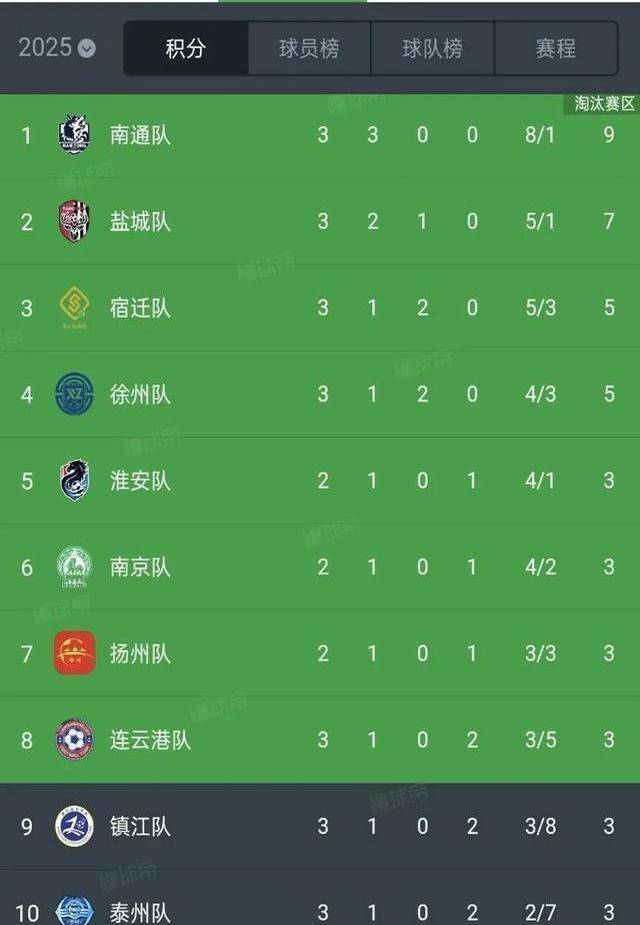Open the 2025 season dropdown
The width and height of the screenshot is (640, 925).
(x=57, y=48)
